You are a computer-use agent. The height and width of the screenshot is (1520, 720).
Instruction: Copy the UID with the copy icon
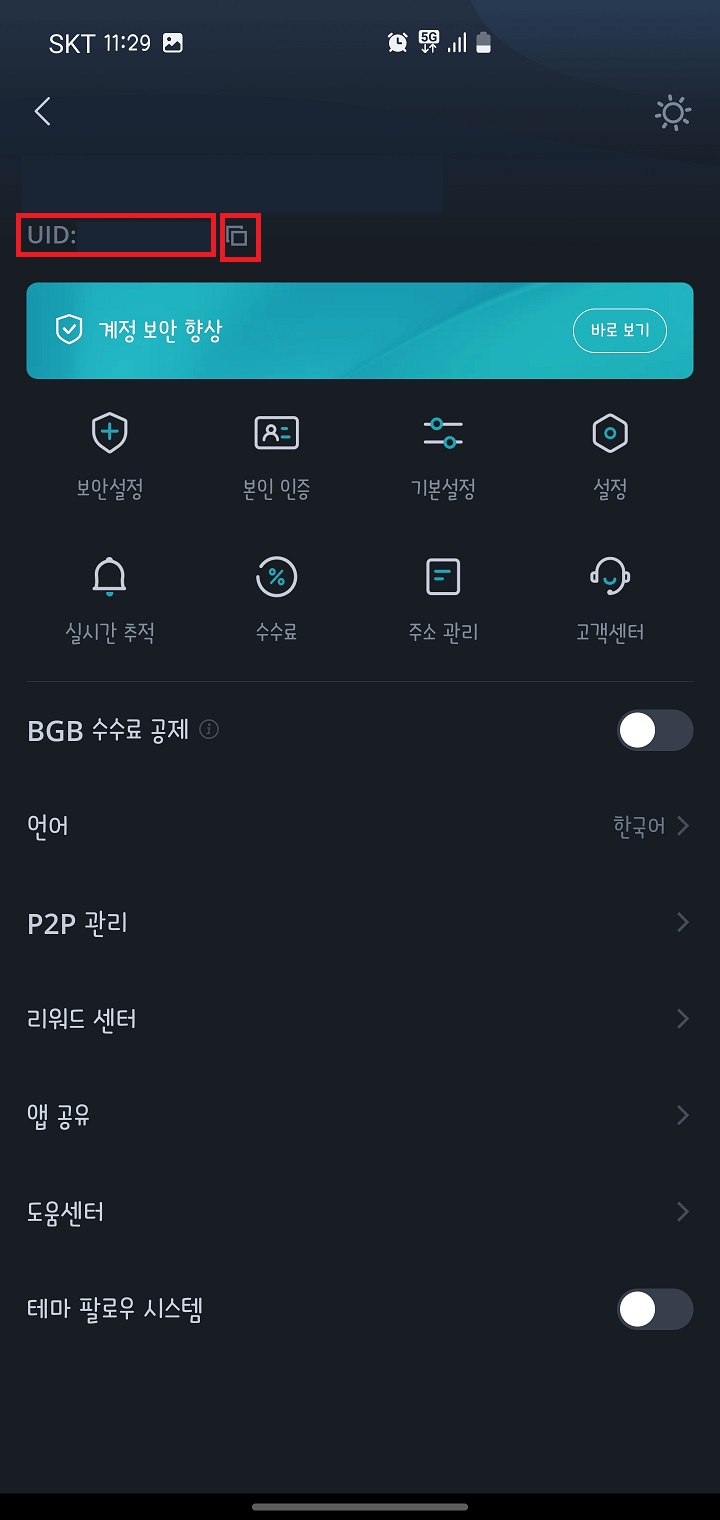point(237,237)
